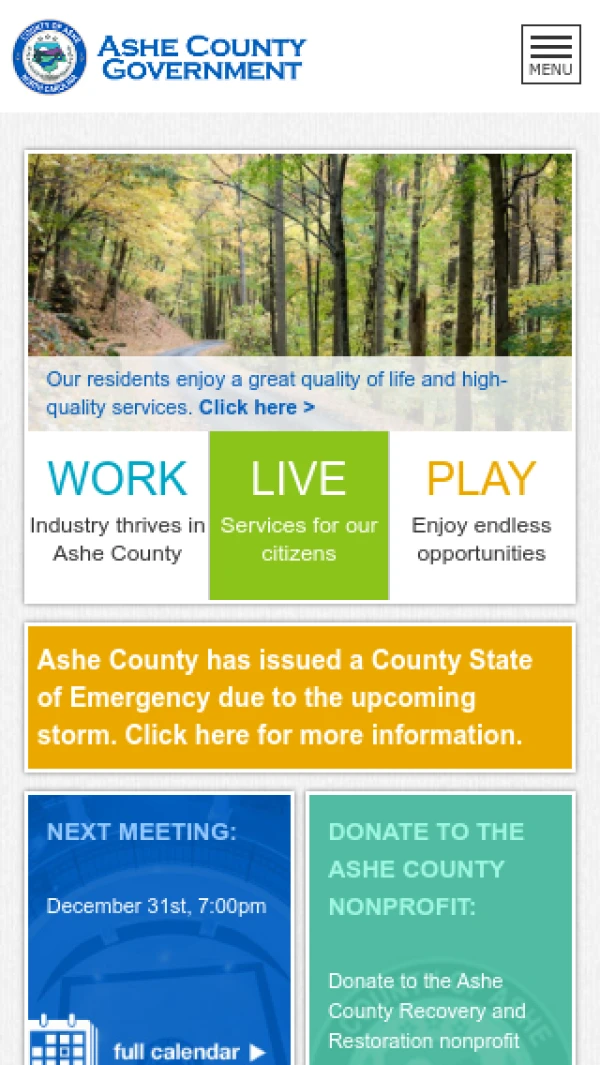The image size is (600, 1065).
Task: Follow the "Click here >" link
Action: 256,408
